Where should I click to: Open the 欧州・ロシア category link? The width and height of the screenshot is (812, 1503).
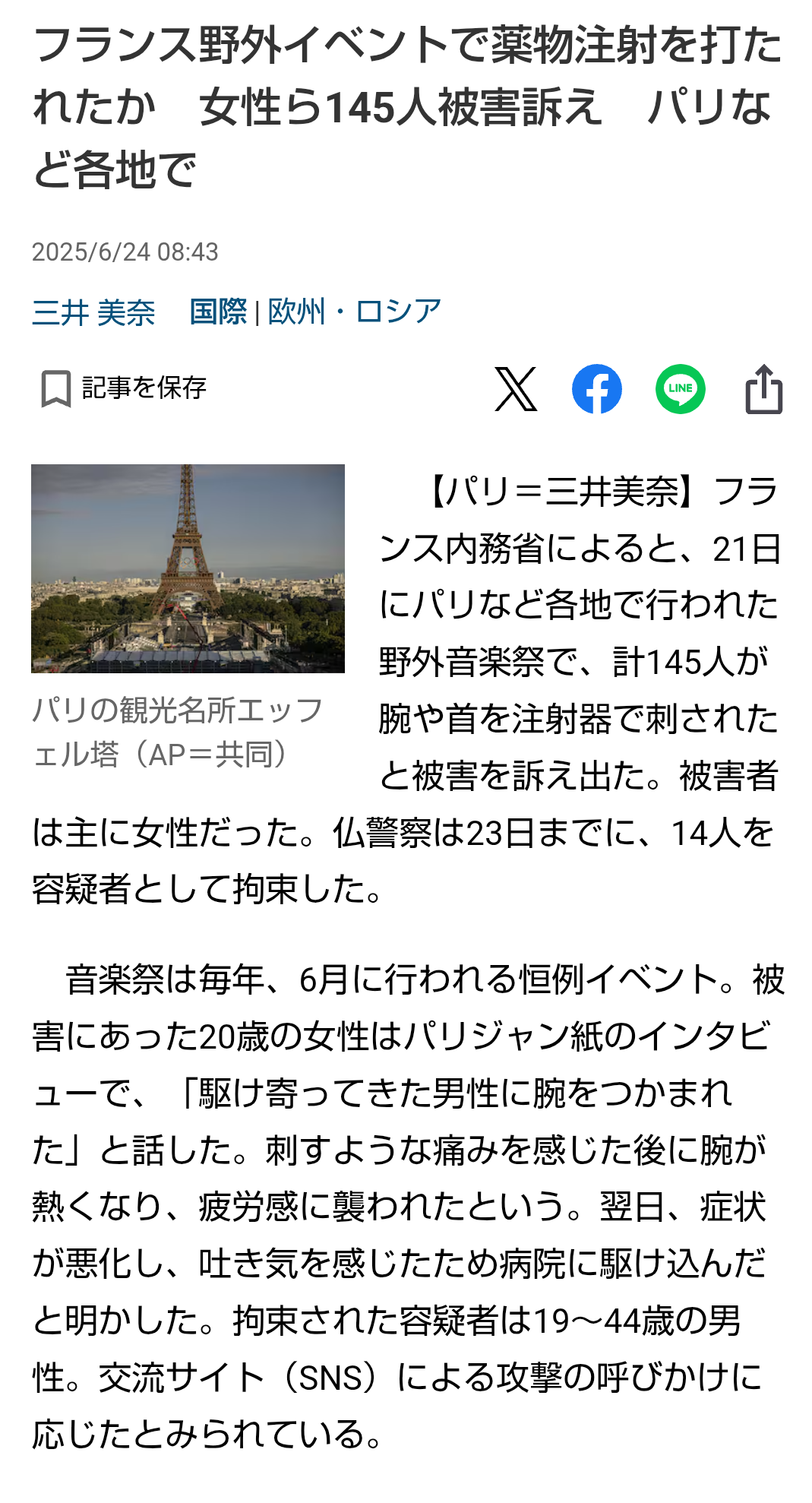click(355, 312)
